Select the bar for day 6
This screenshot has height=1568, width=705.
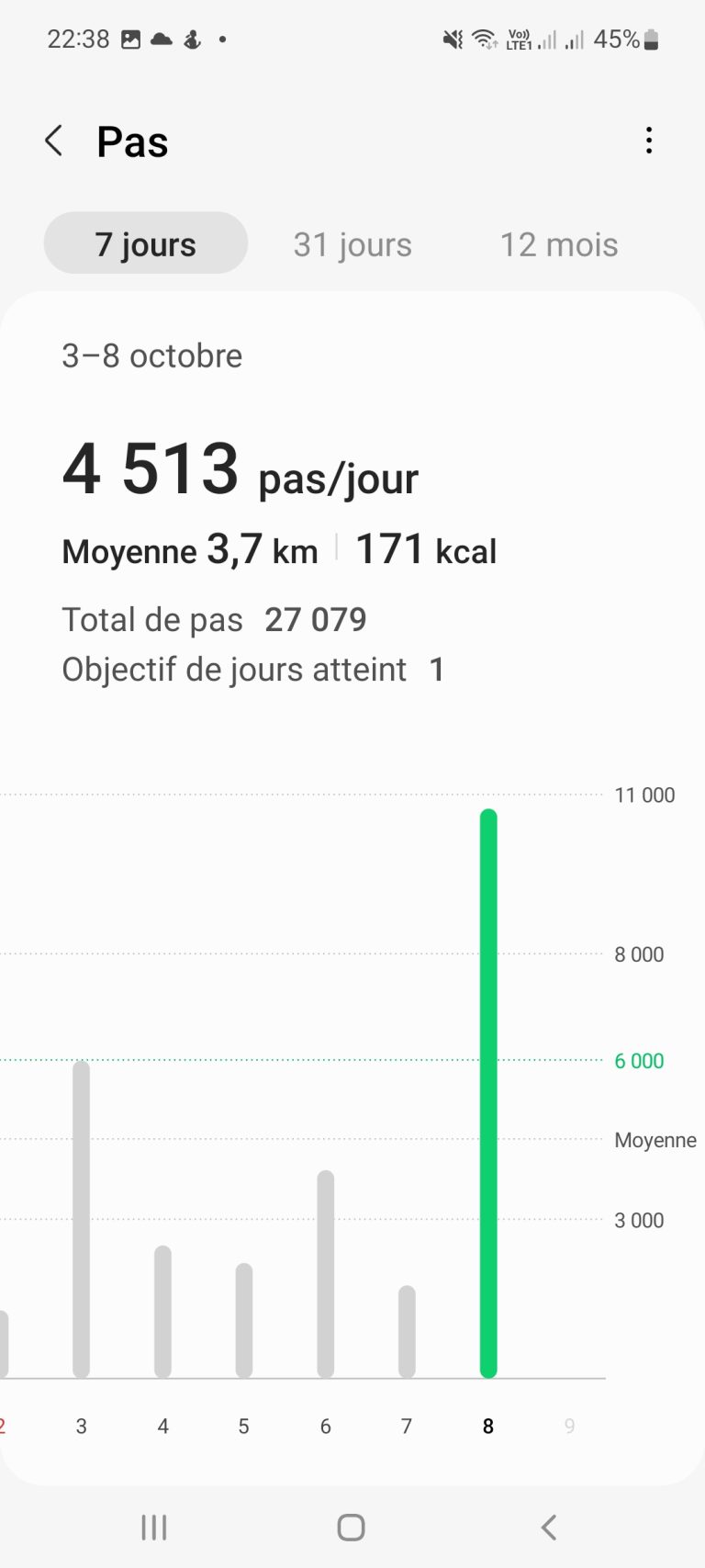[x=326, y=1274]
